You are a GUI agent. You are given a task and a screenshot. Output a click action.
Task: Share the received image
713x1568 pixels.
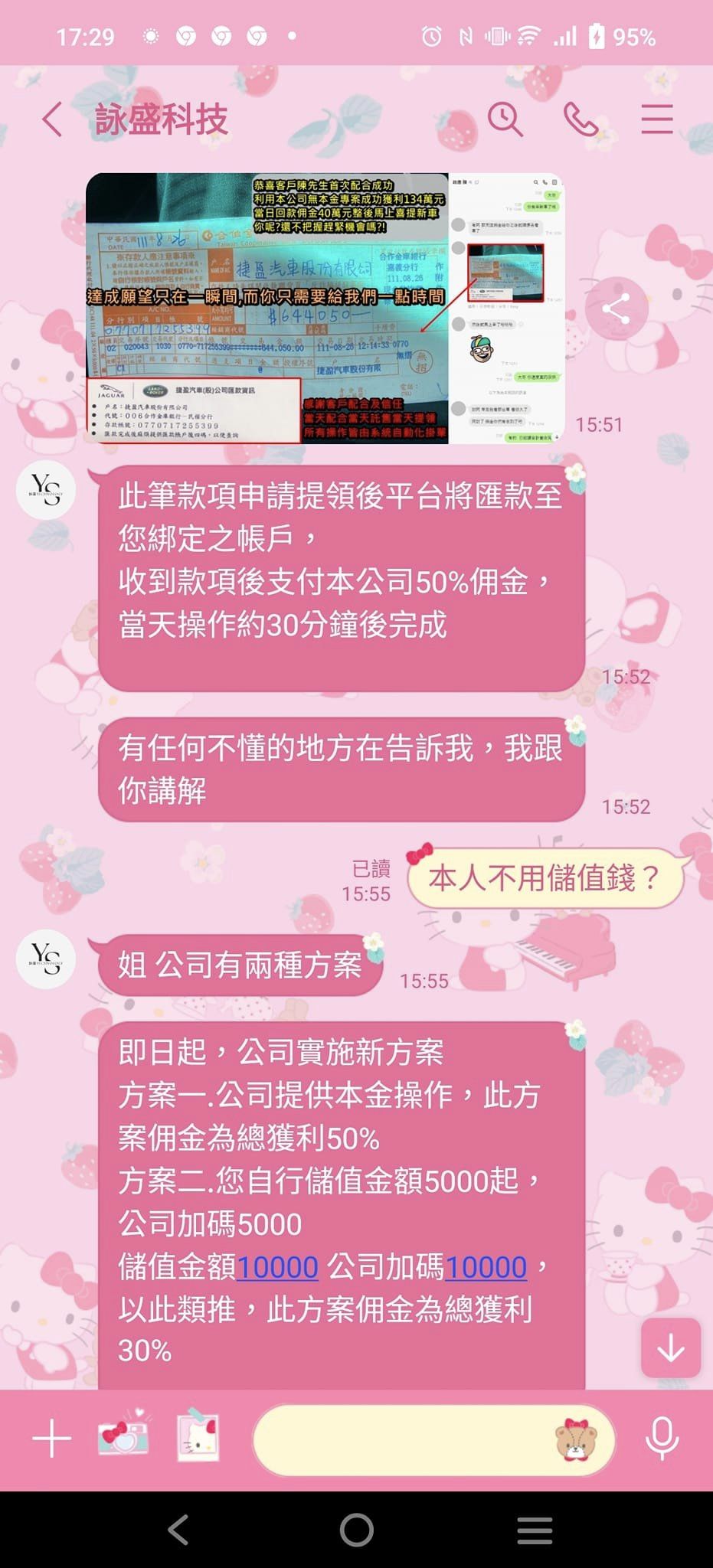[617, 309]
